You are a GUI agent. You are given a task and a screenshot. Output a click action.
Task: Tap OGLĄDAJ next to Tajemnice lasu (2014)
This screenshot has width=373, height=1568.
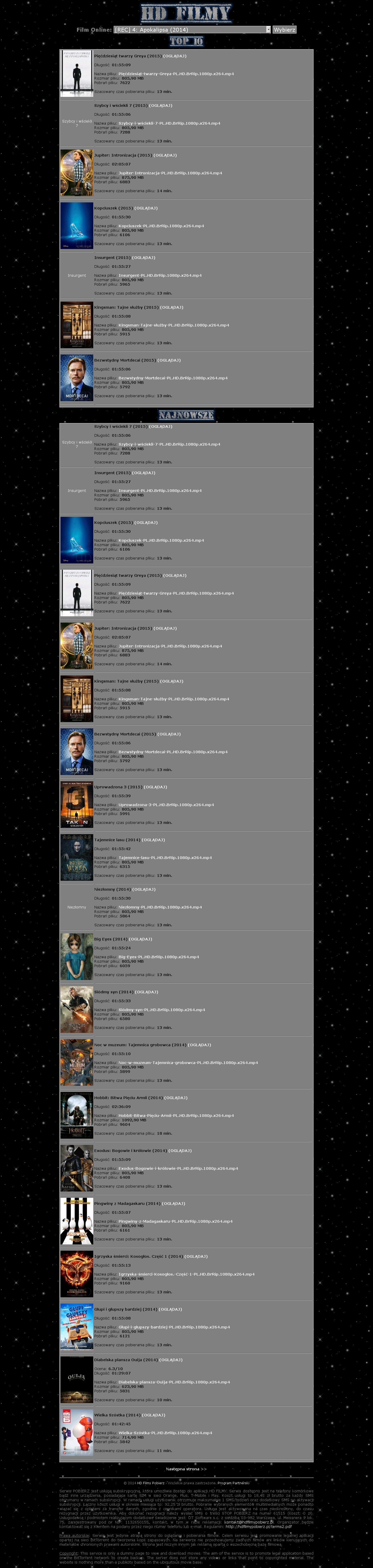(x=153, y=839)
